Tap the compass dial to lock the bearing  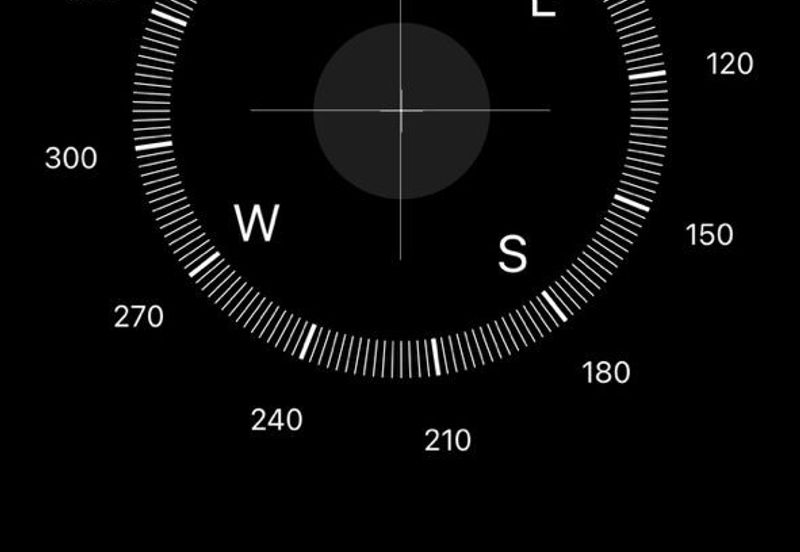[401, 110]
